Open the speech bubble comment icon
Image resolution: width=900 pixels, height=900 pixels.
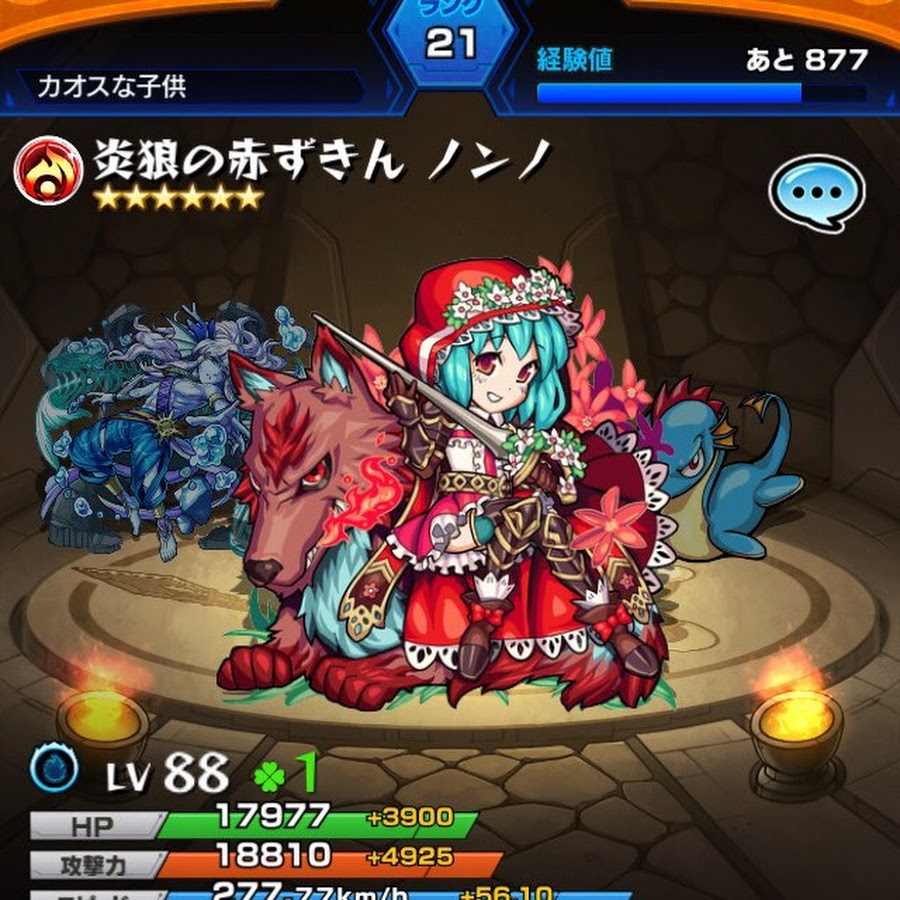pyautogui.click(x=816, y=192)
